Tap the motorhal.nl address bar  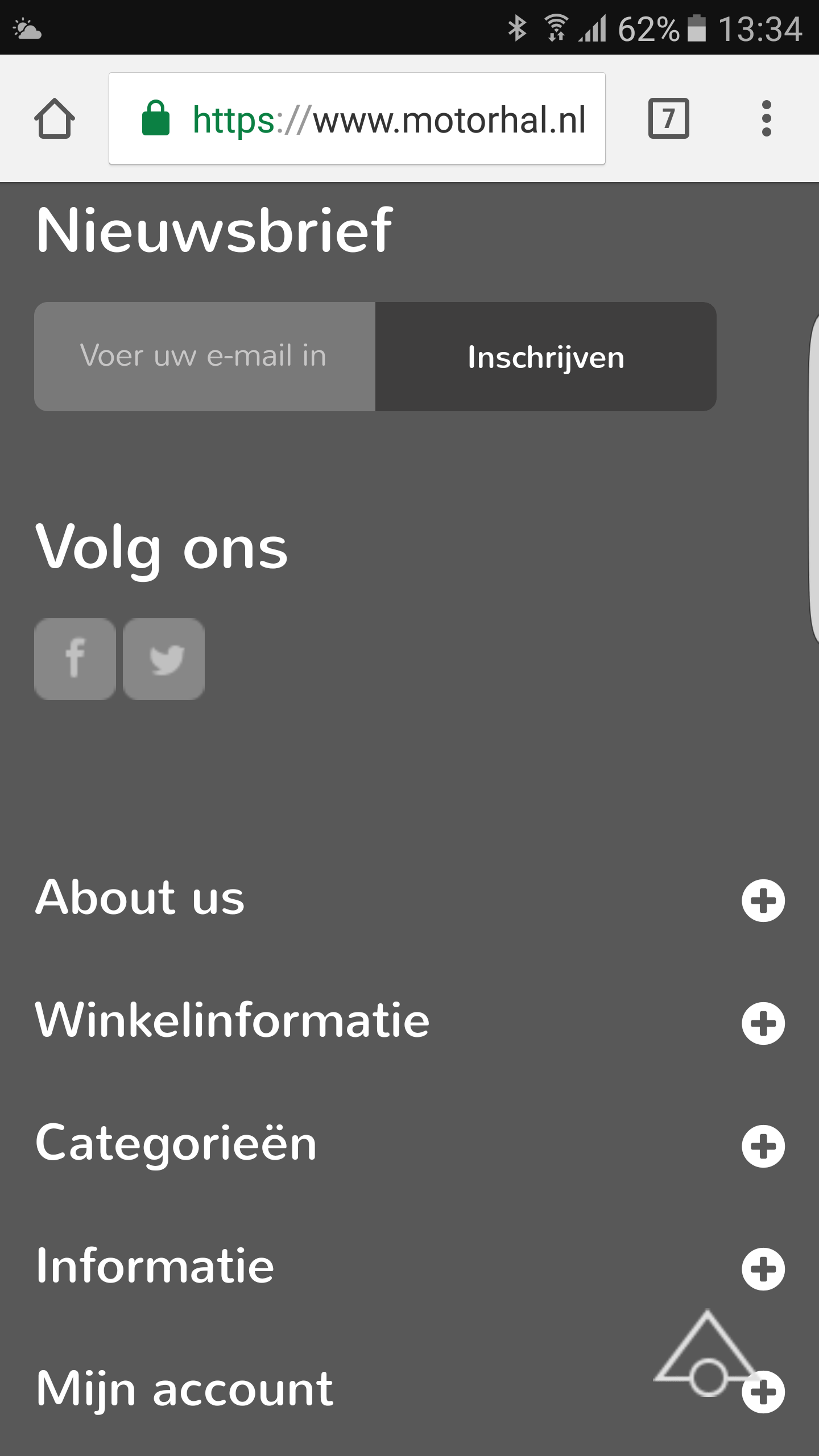pyautogui.click(x=357, y=118)
